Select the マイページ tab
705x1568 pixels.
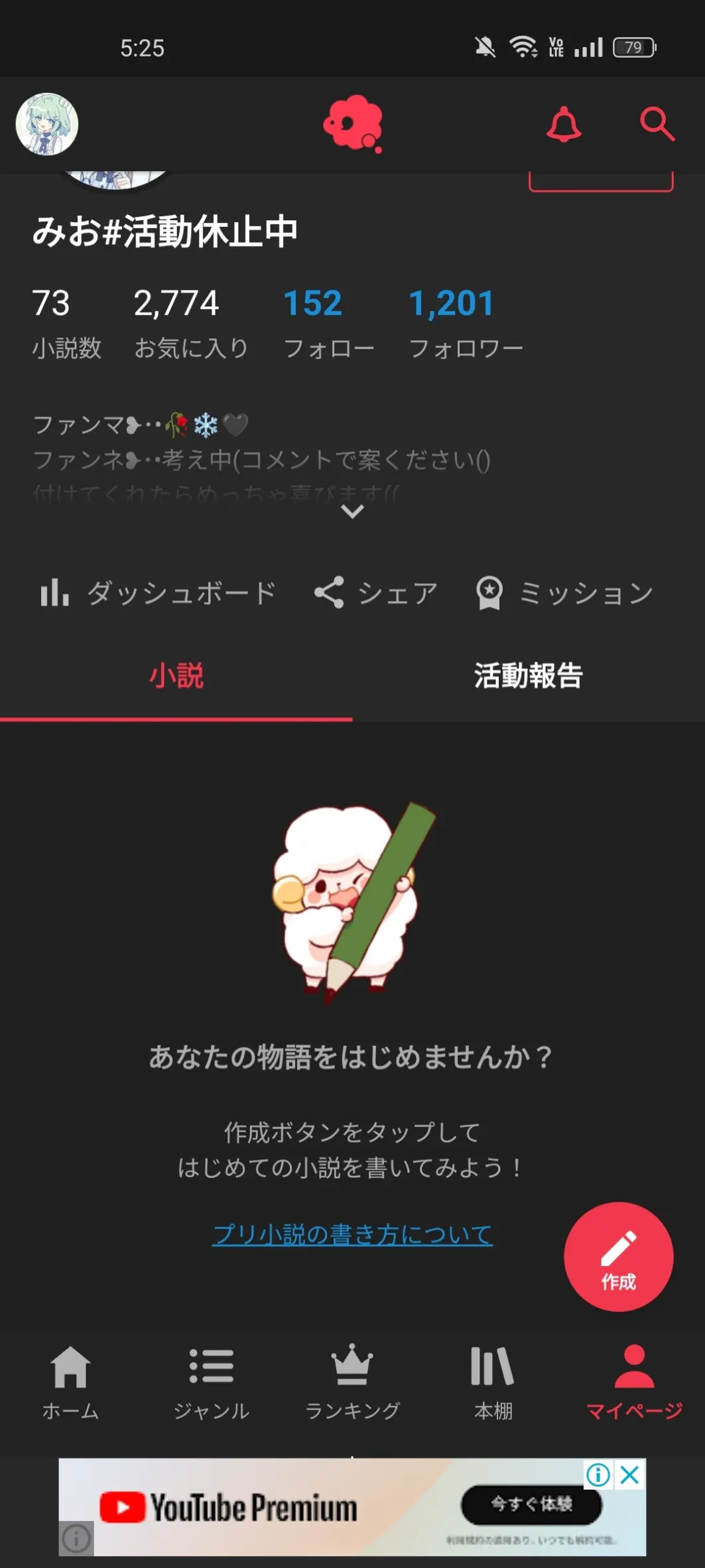pos(634,1382)
